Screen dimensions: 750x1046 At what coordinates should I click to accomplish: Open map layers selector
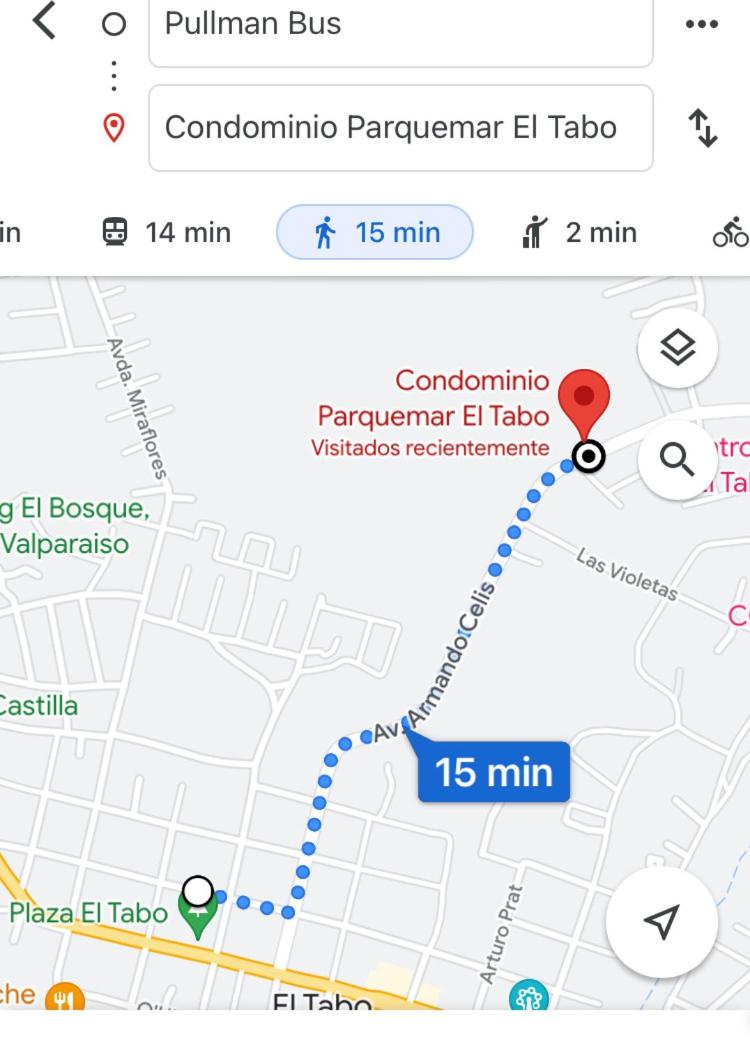click(677, 348)
